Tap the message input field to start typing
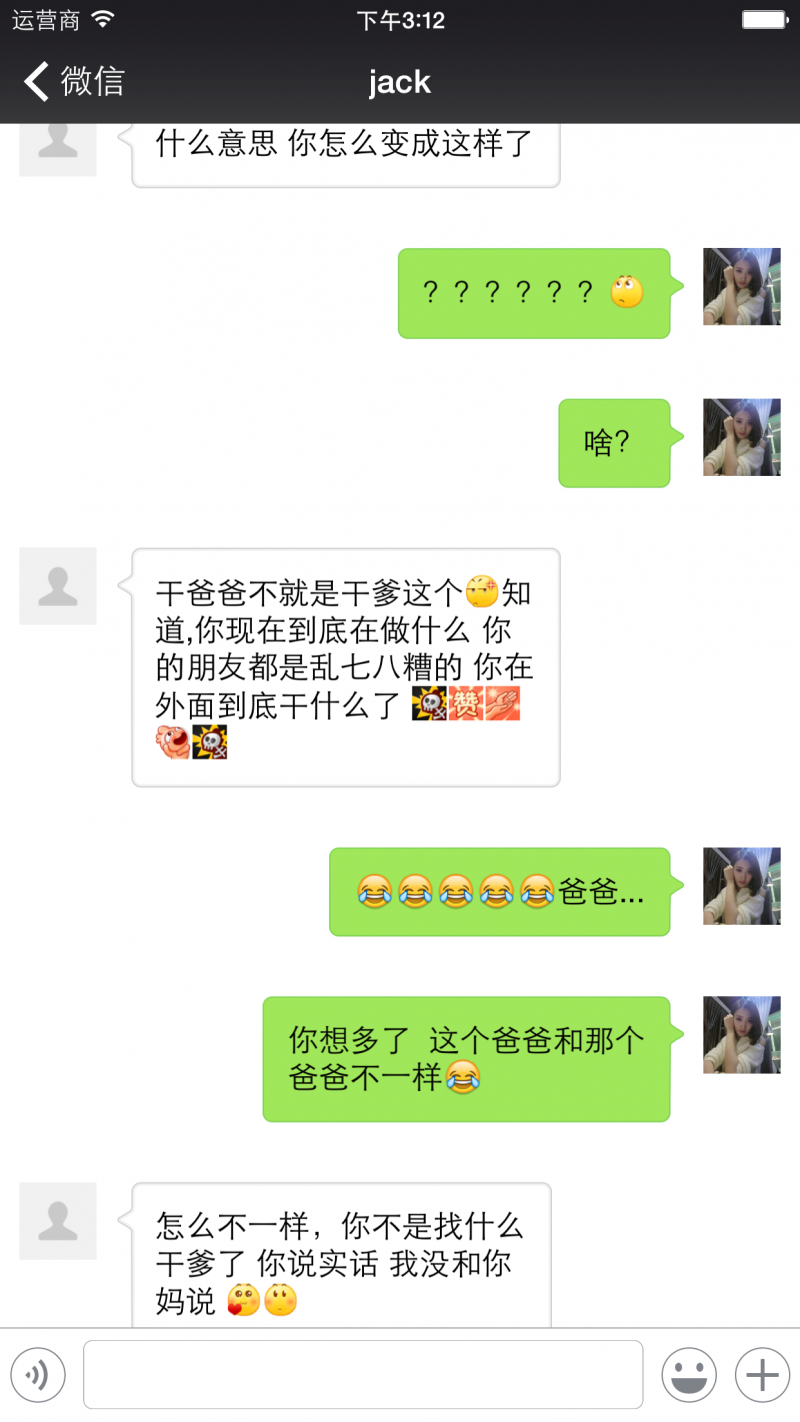 [365, 1375]
